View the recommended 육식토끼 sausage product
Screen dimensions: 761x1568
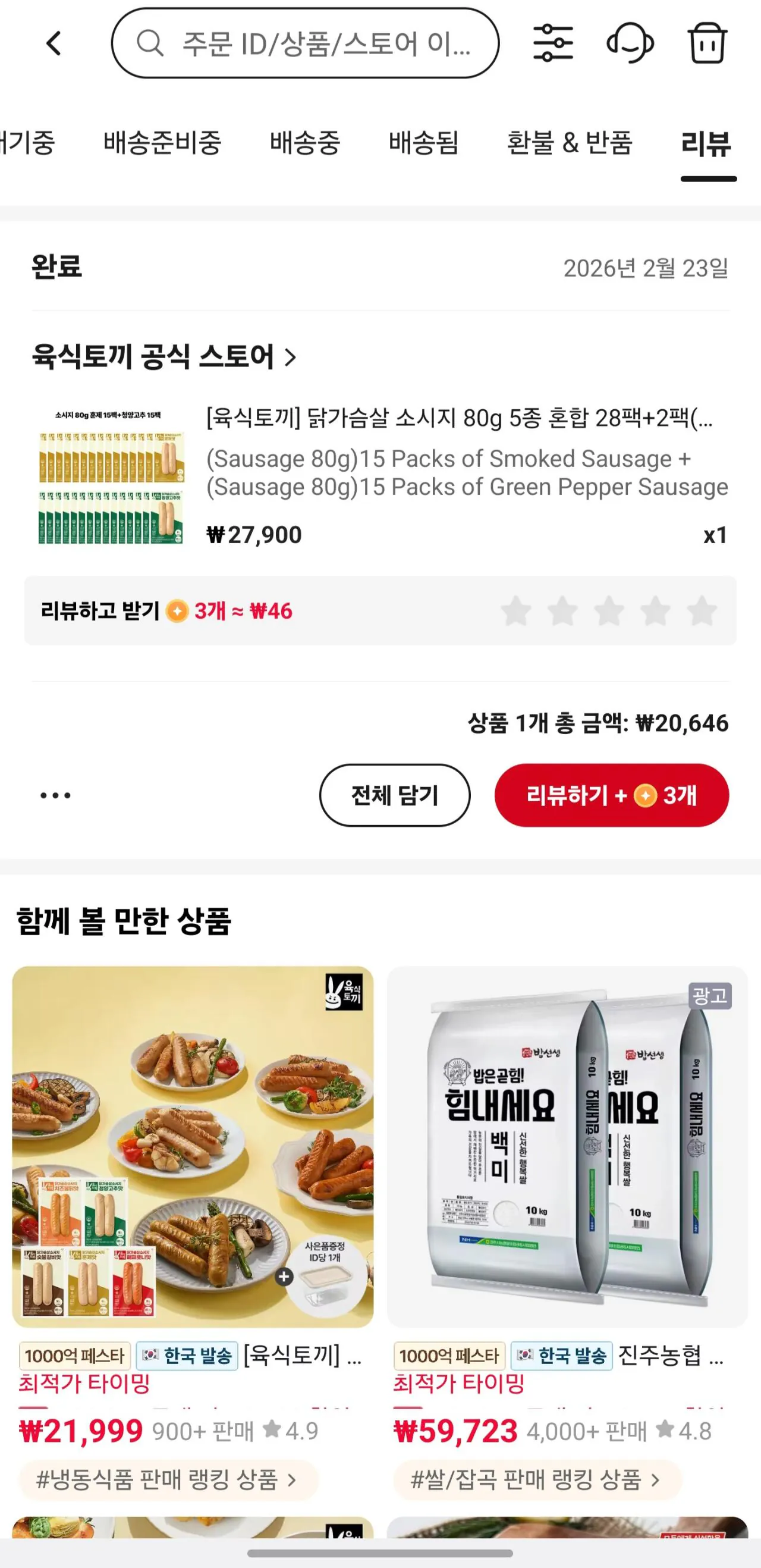(x=193, y=1147)
